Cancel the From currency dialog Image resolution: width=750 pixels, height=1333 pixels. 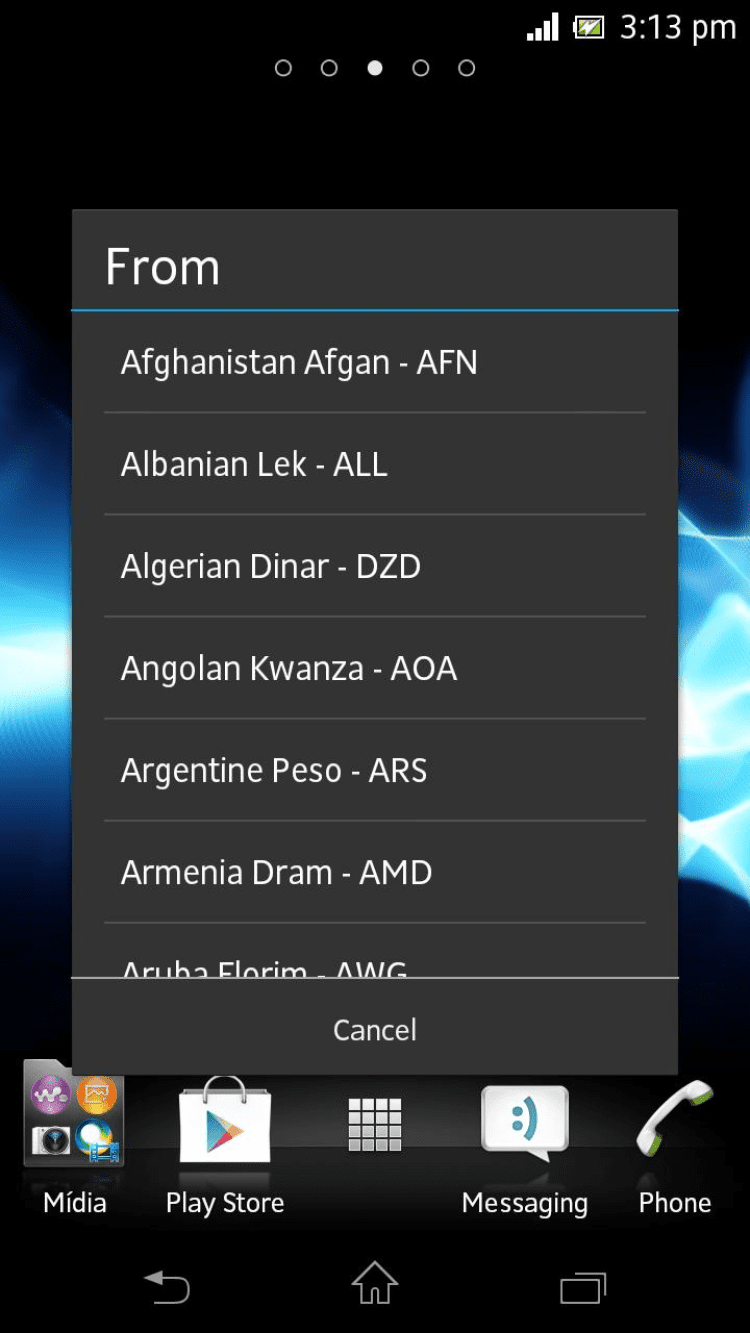coord(375,1029)
